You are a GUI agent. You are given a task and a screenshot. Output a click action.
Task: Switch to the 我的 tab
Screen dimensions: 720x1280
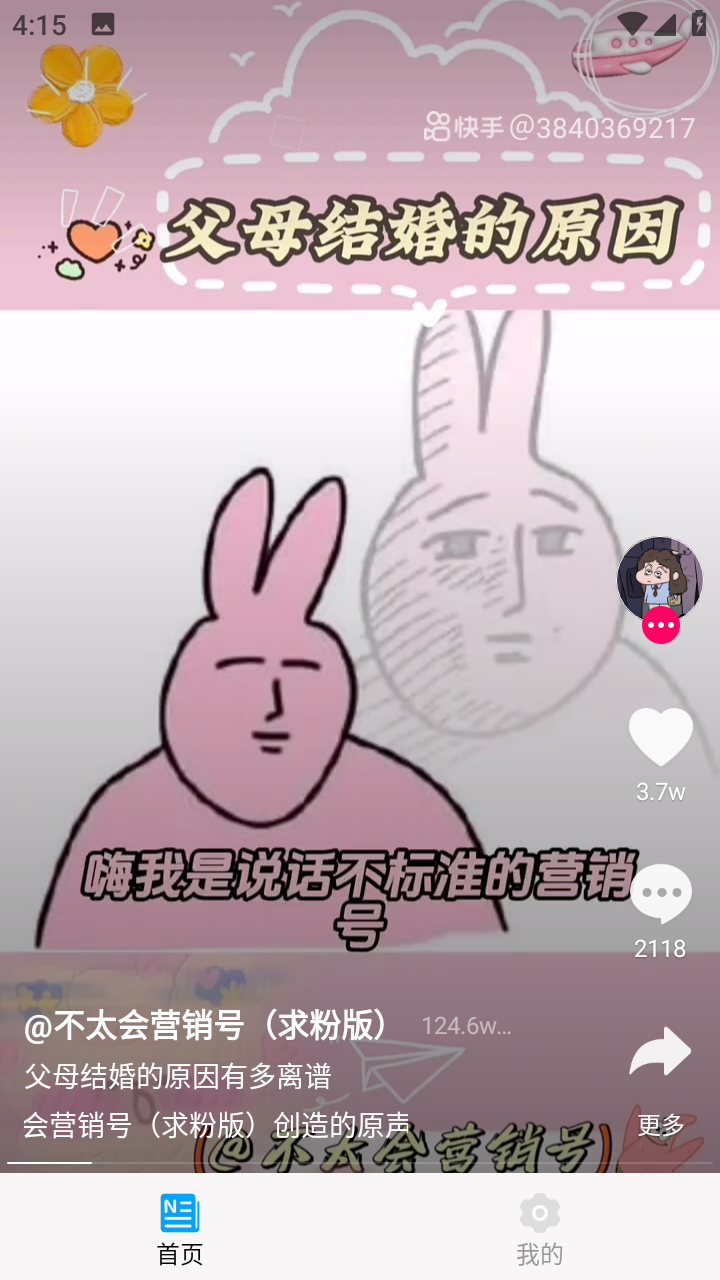click(x=539, y=1230)
